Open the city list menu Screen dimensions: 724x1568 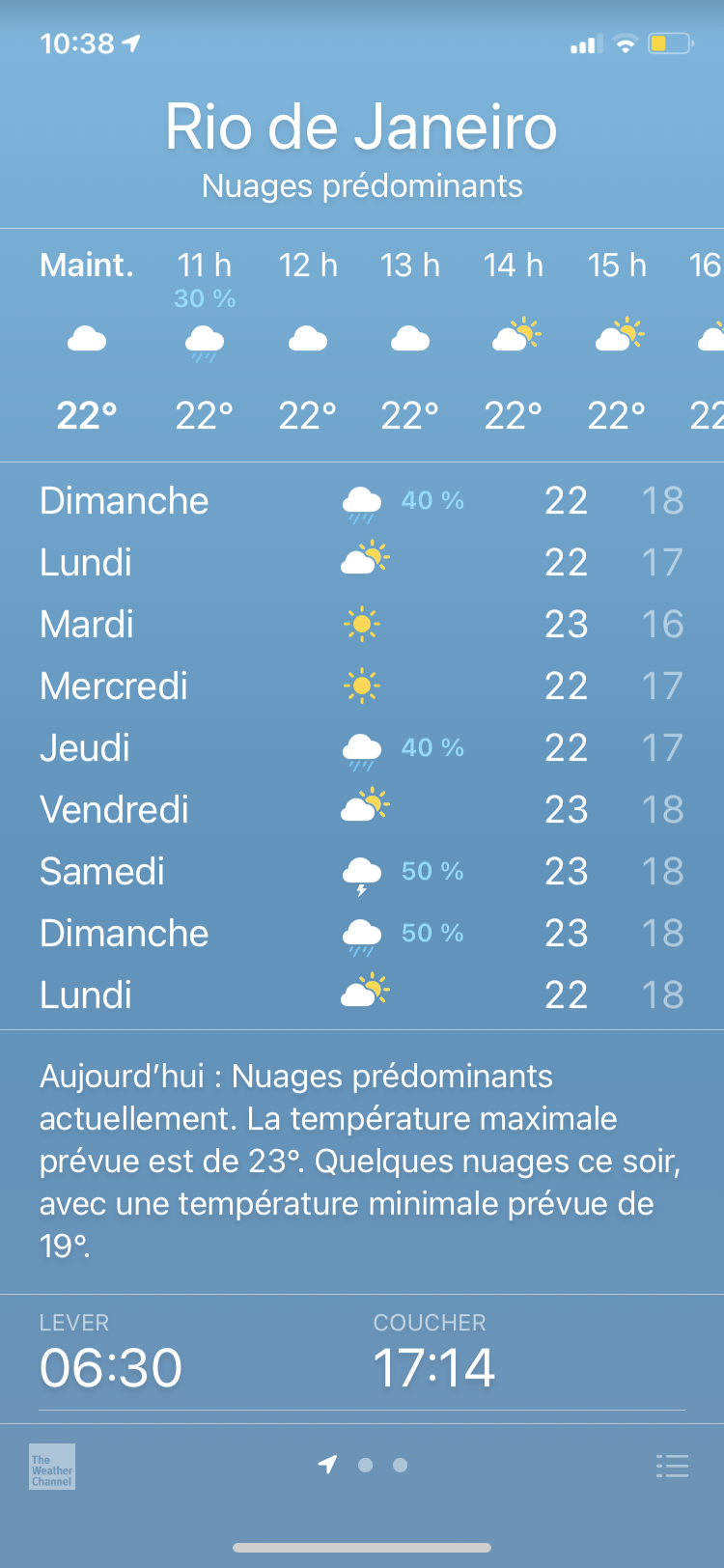point(672,1466)
